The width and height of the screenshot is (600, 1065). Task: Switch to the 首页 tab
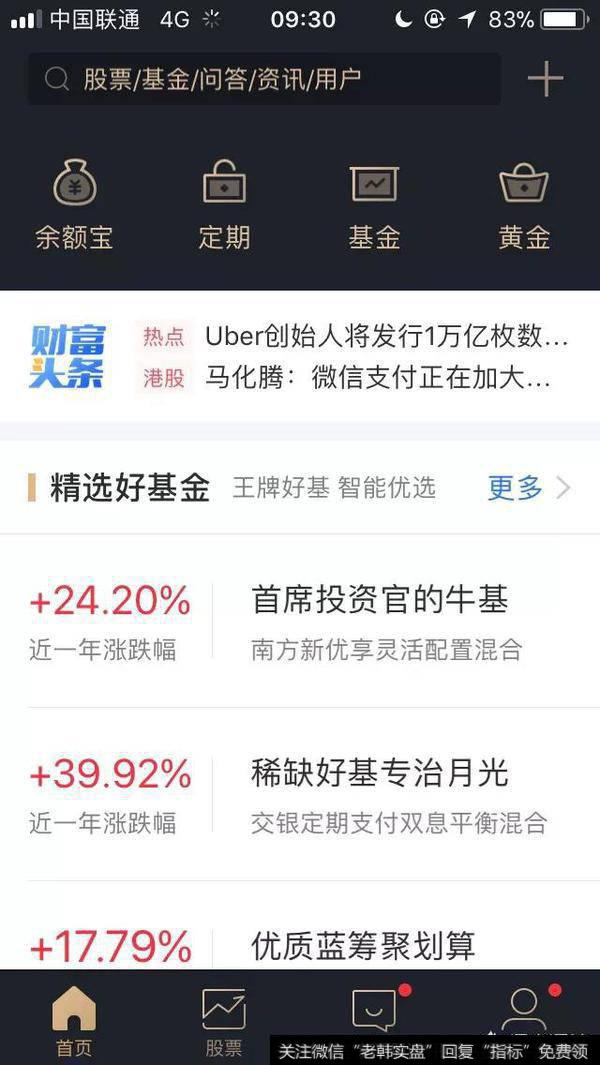pos(74,1020)
